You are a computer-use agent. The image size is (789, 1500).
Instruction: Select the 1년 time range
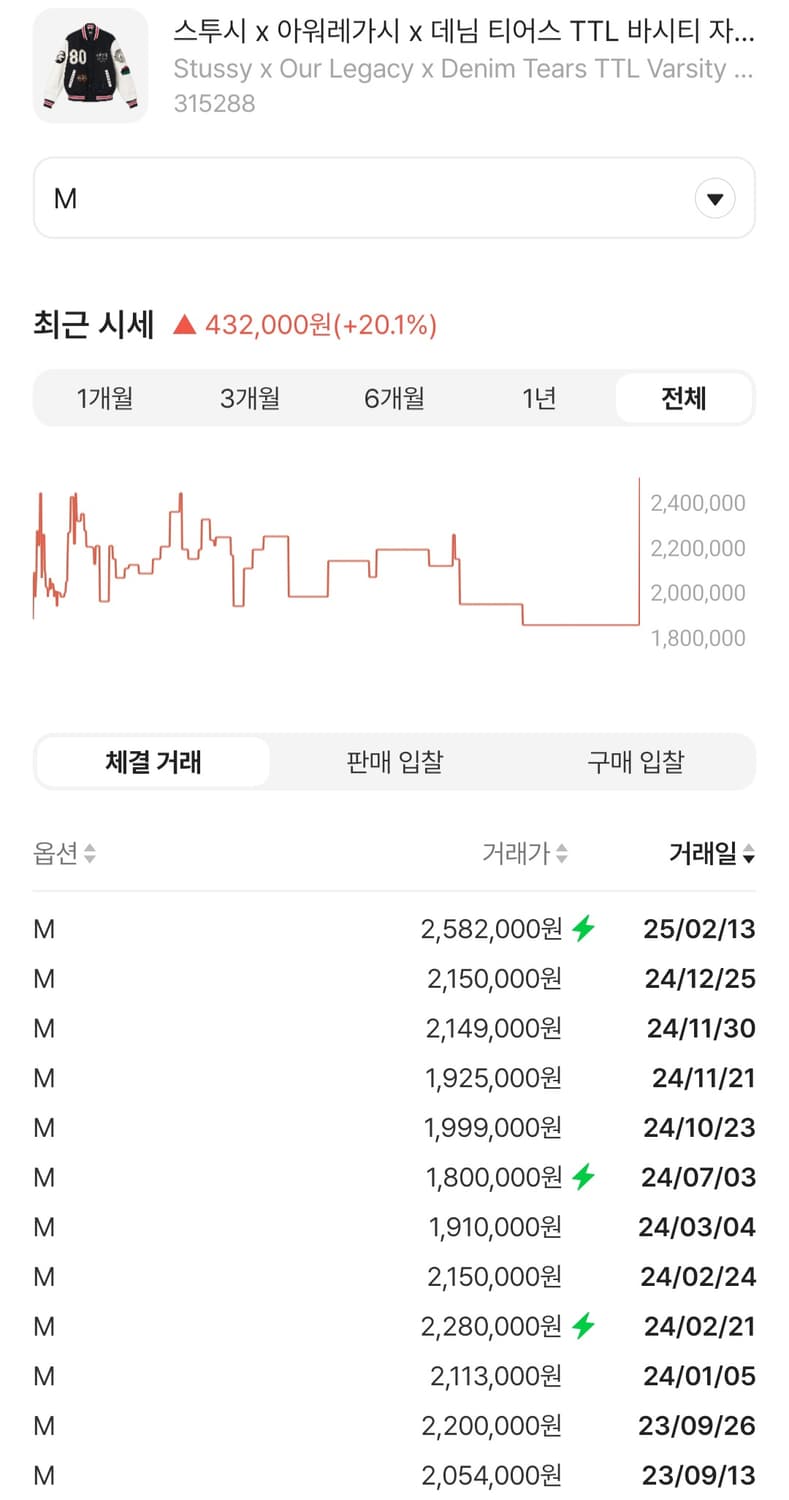(x=537, y=398)
